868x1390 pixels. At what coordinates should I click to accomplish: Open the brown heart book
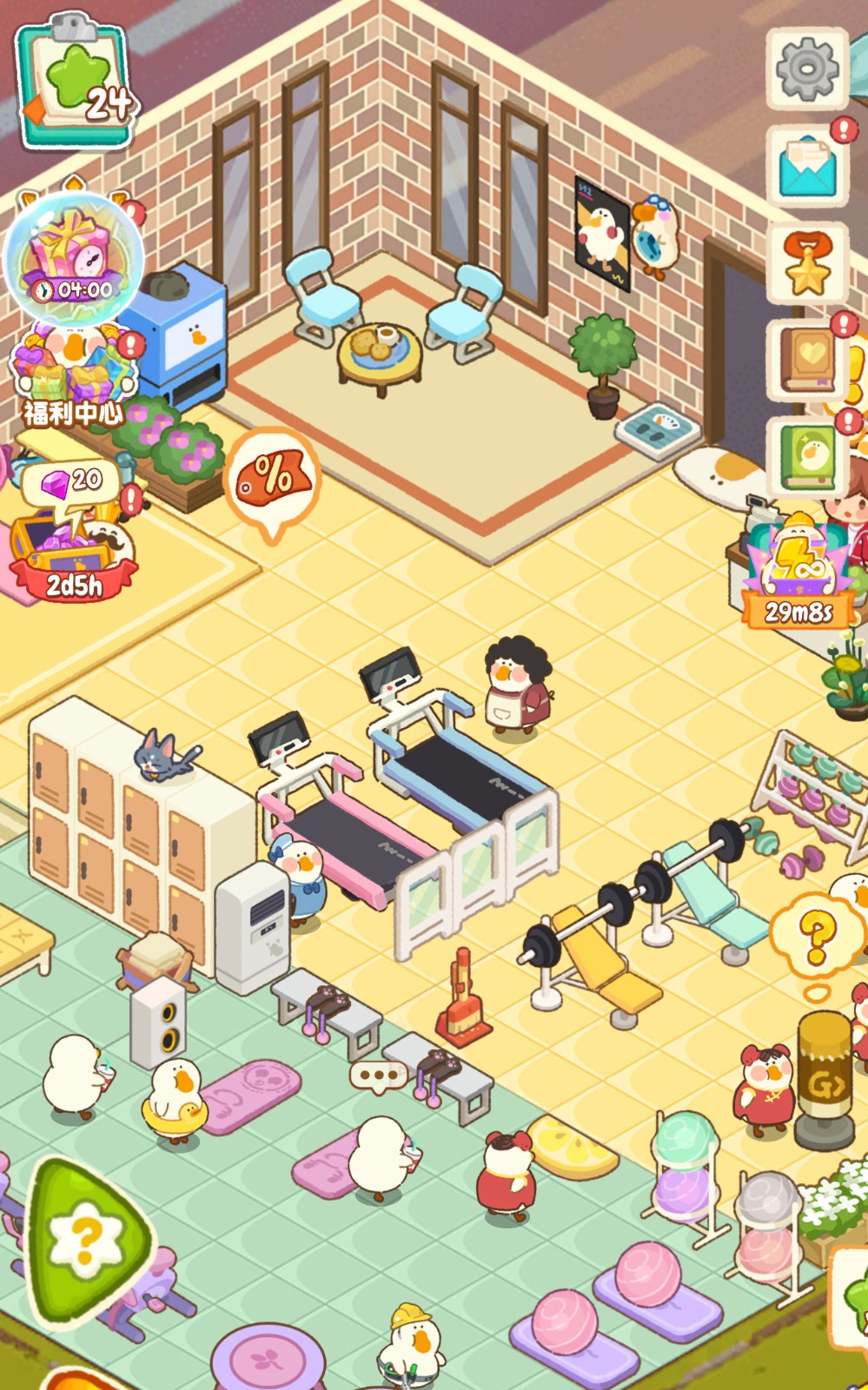(x=807, y=360)
